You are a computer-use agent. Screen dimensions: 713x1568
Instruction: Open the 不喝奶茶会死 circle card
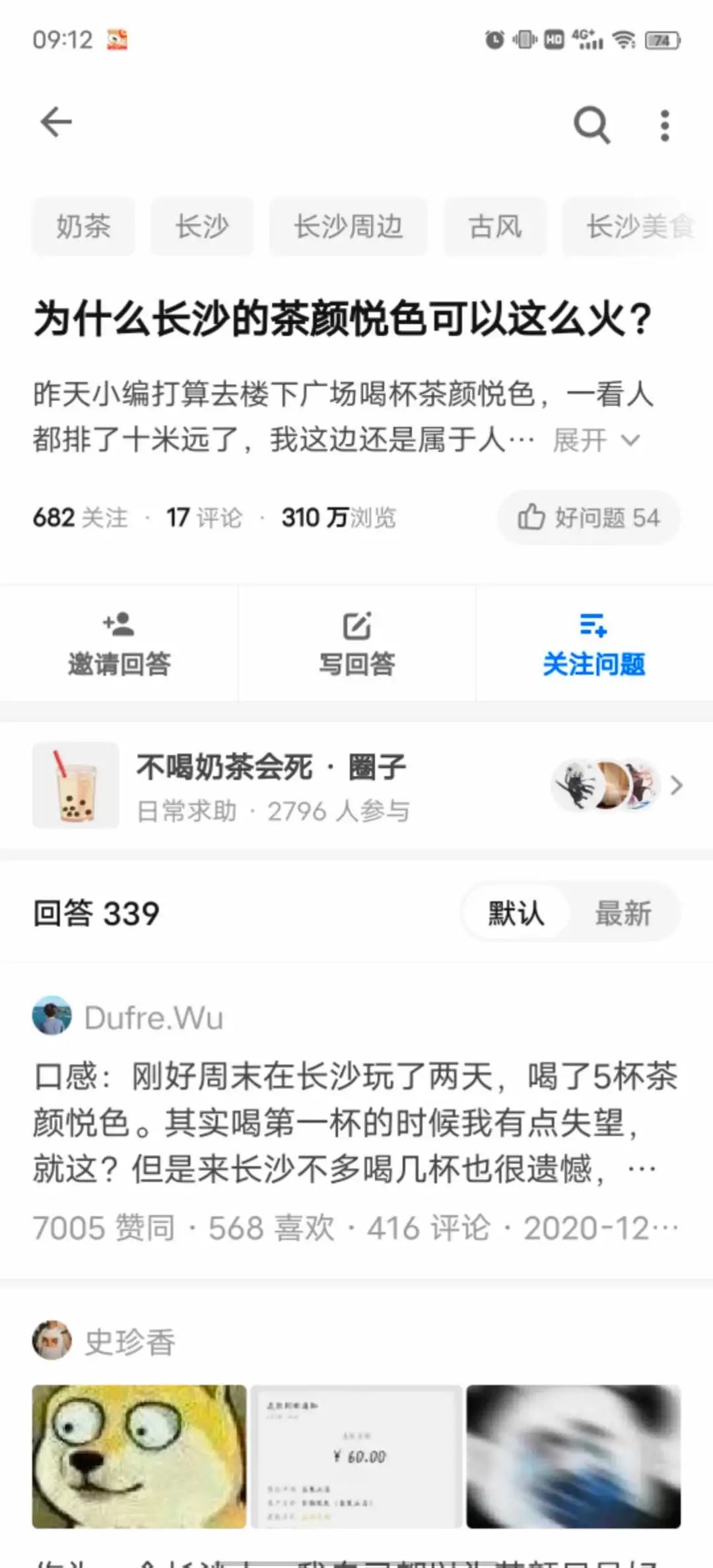point(356,785)
